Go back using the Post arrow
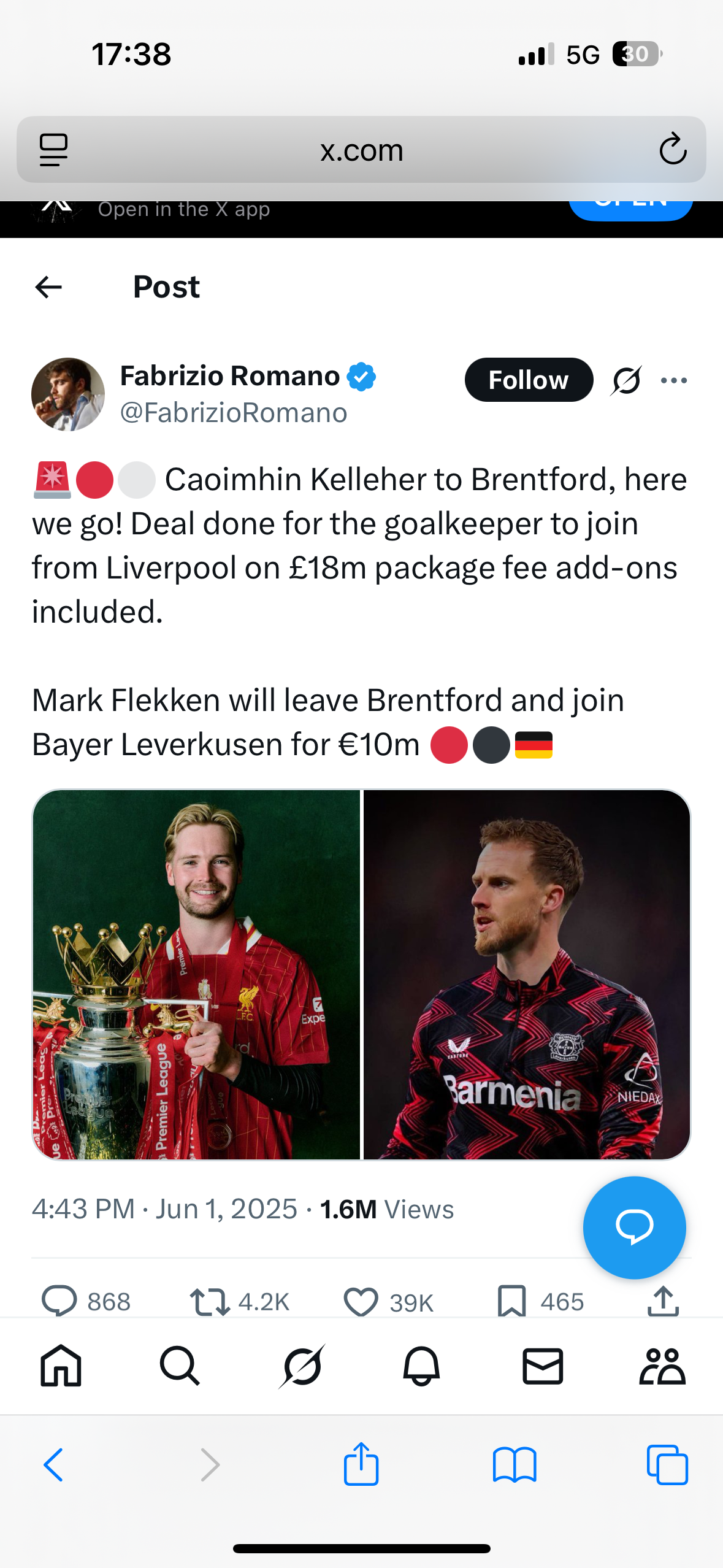The image size is (723, 1568). pos(48,287)
